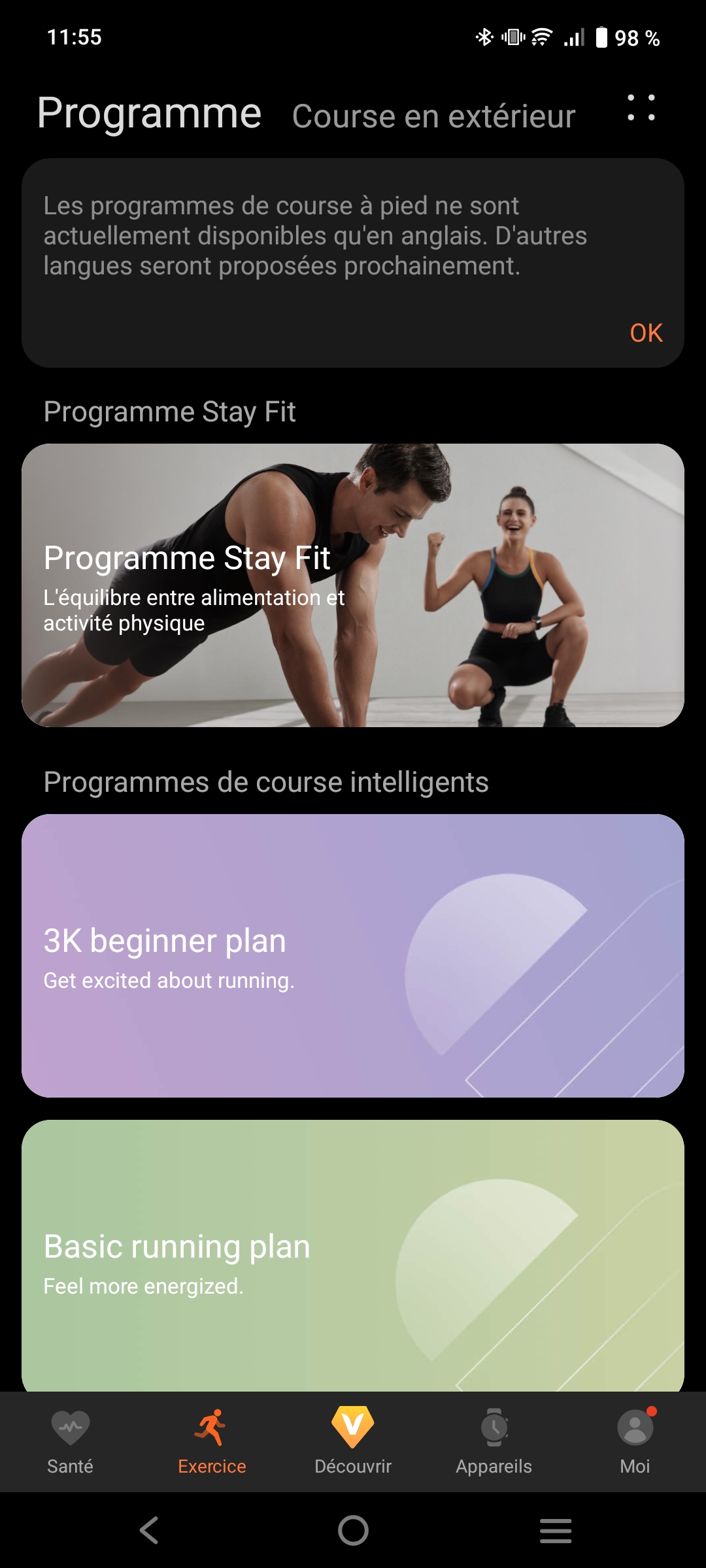Open the Programme Stay Fit card

(x=353, y=585)
